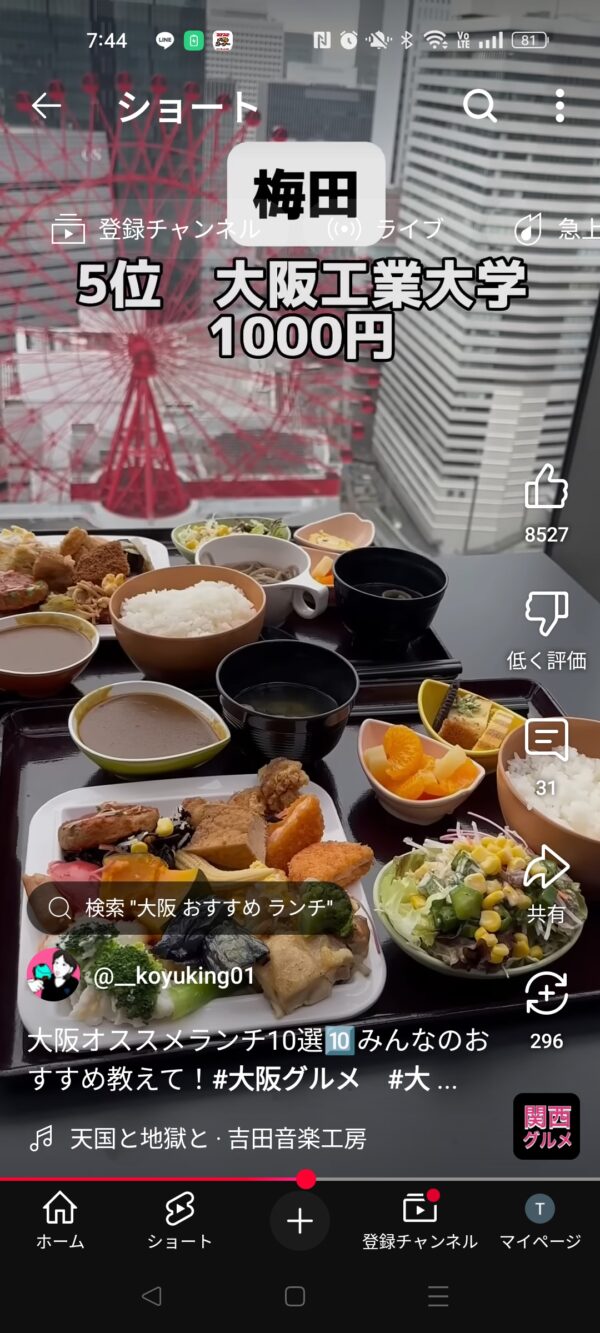Open the 関西グルメ sound thumbnail
600x1333 pixels.
click(x=546, y=1126)
